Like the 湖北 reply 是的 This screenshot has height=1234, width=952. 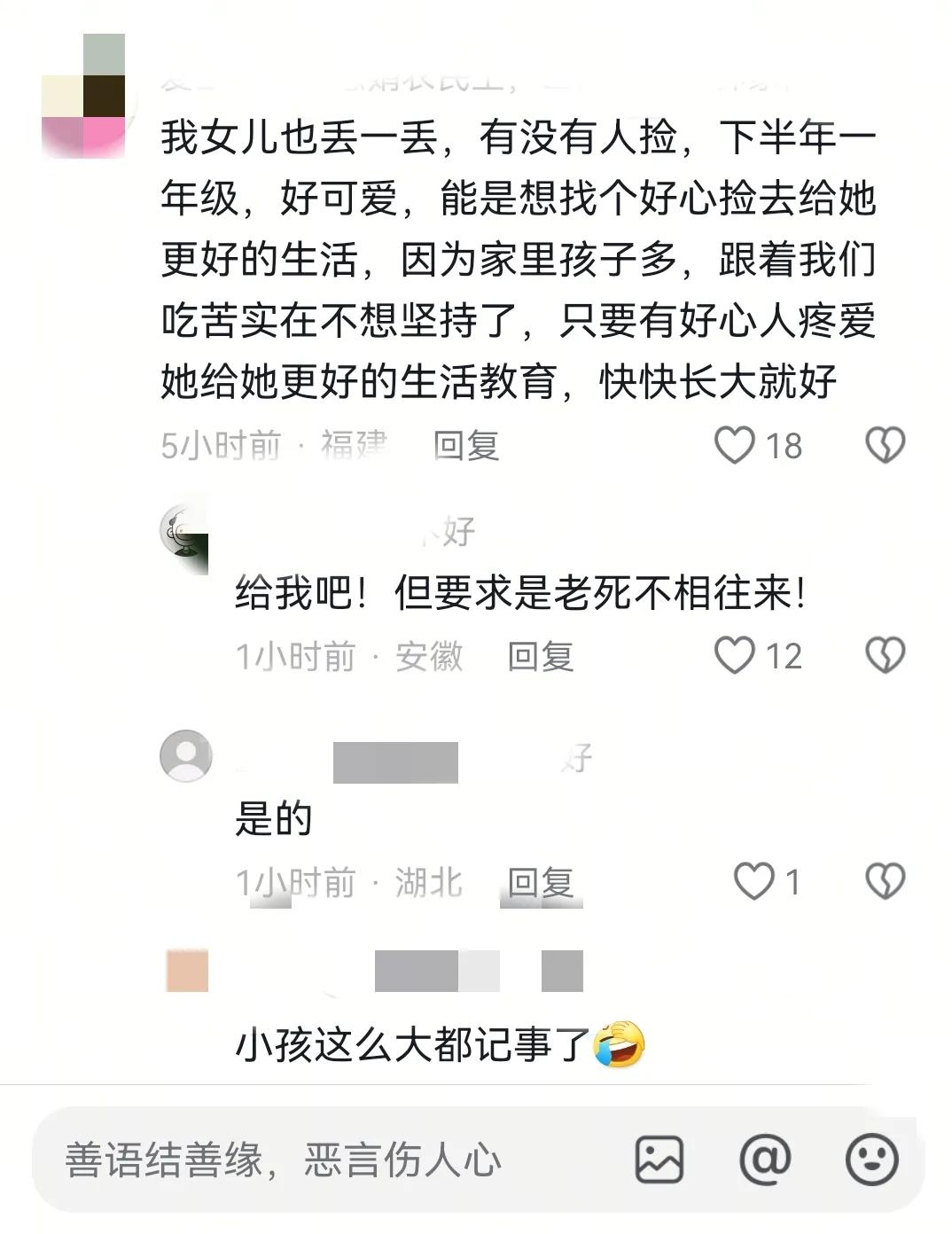(754, 881)
